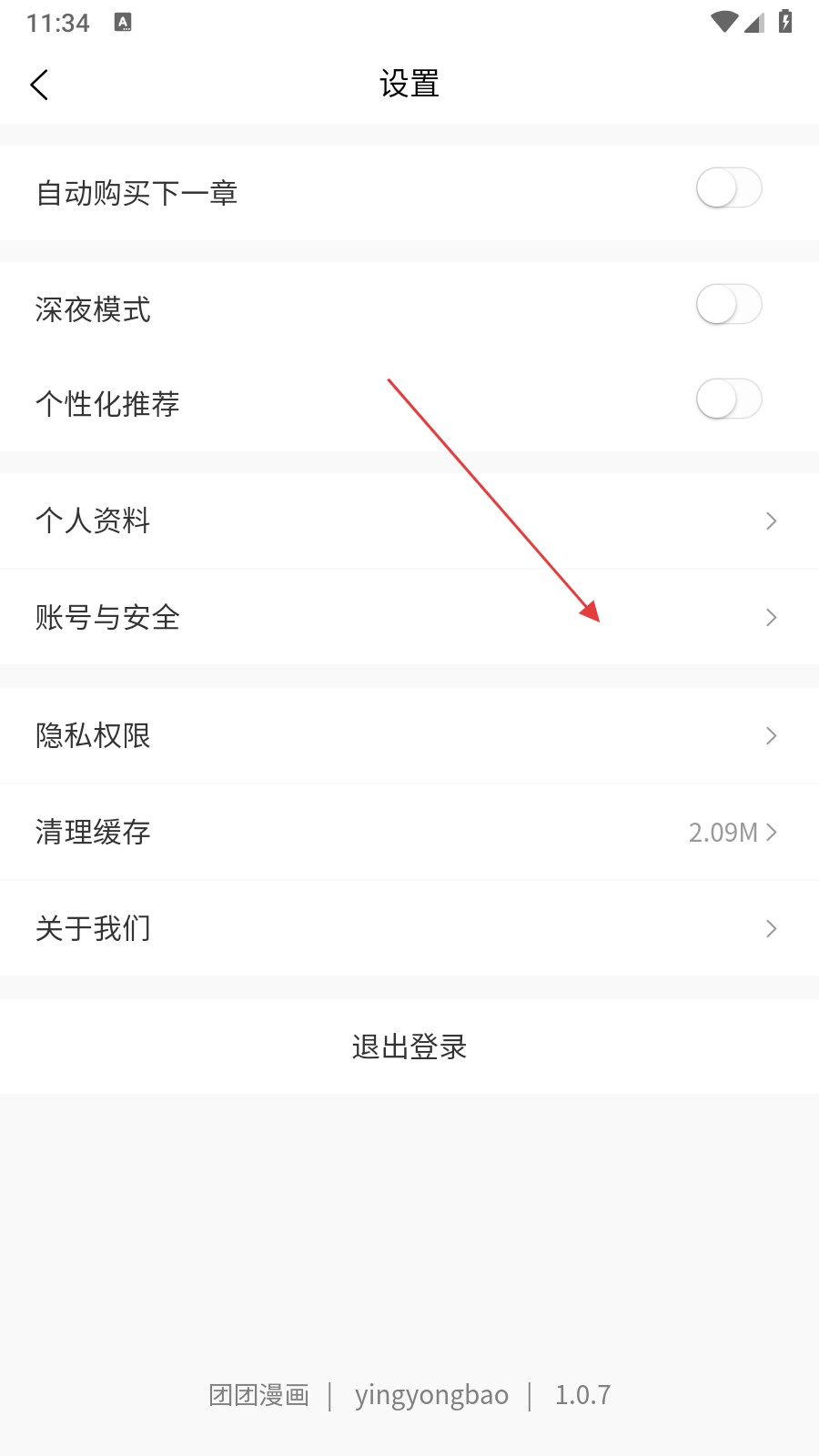Screen dimensions: 819x1456
Task: Open the 个人资料 row
Action: click(x=409, y=521)
